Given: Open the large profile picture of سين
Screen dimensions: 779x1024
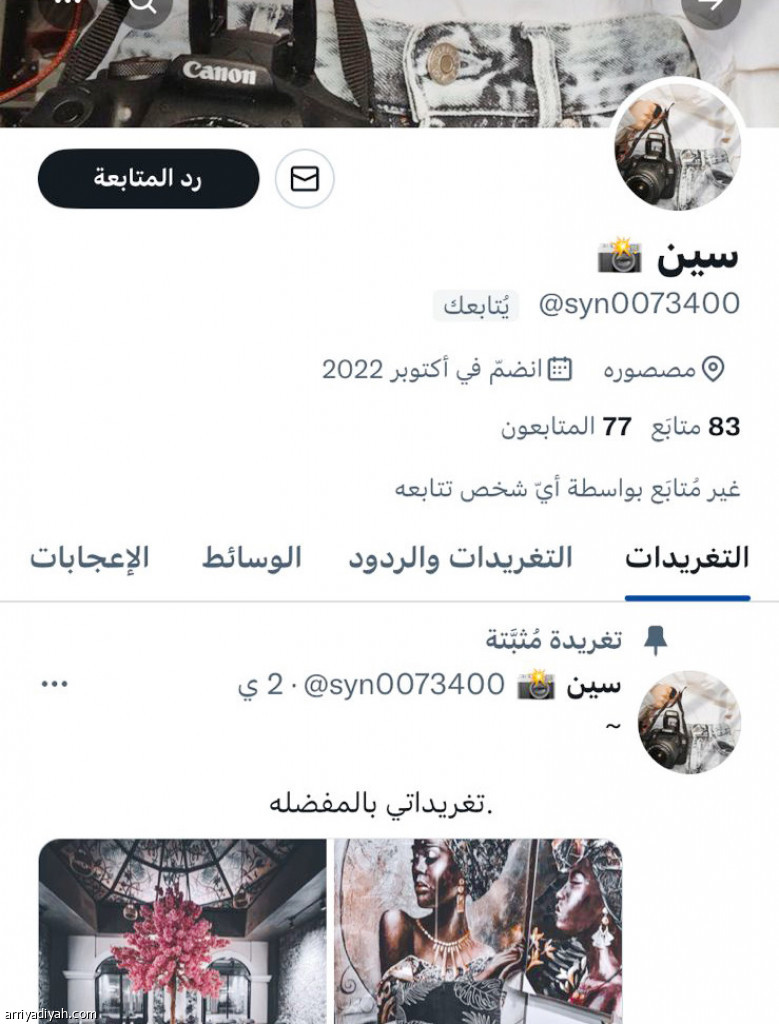Looking at the screenshot, I should tap(677, 145).
